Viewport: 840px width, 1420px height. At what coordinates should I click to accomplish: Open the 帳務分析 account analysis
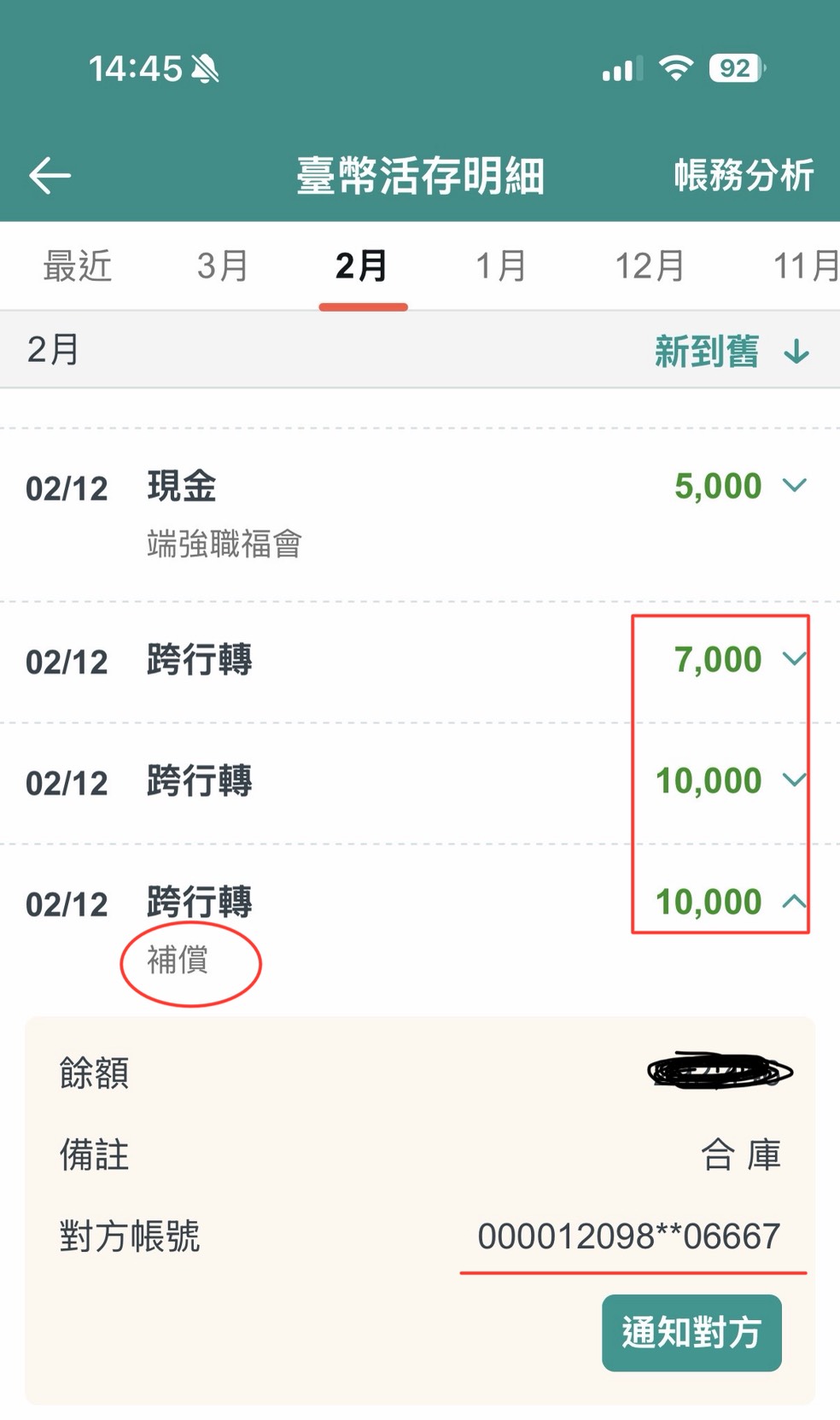click(x=741, y=175)
